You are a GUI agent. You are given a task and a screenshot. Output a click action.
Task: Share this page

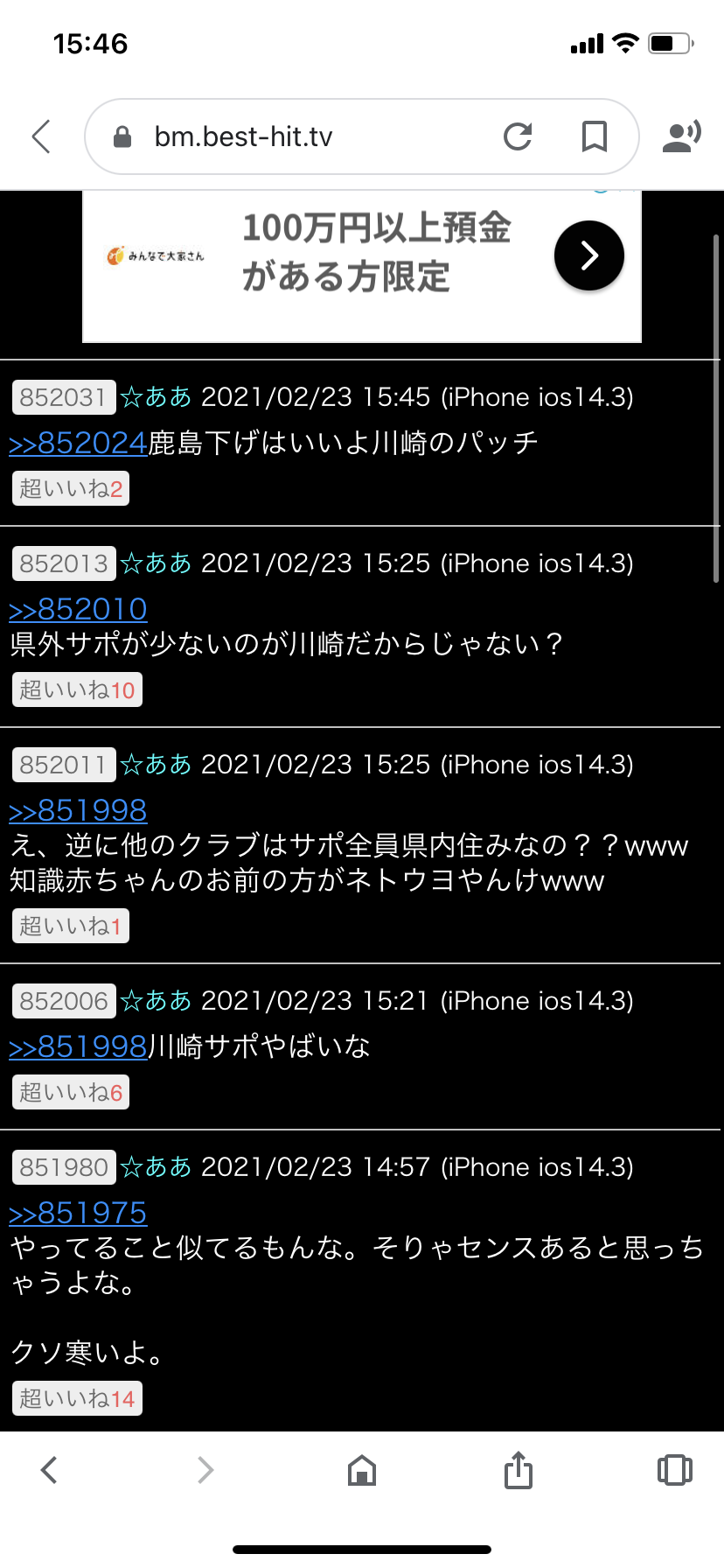pyautogui.click(x=518, y=1470)
